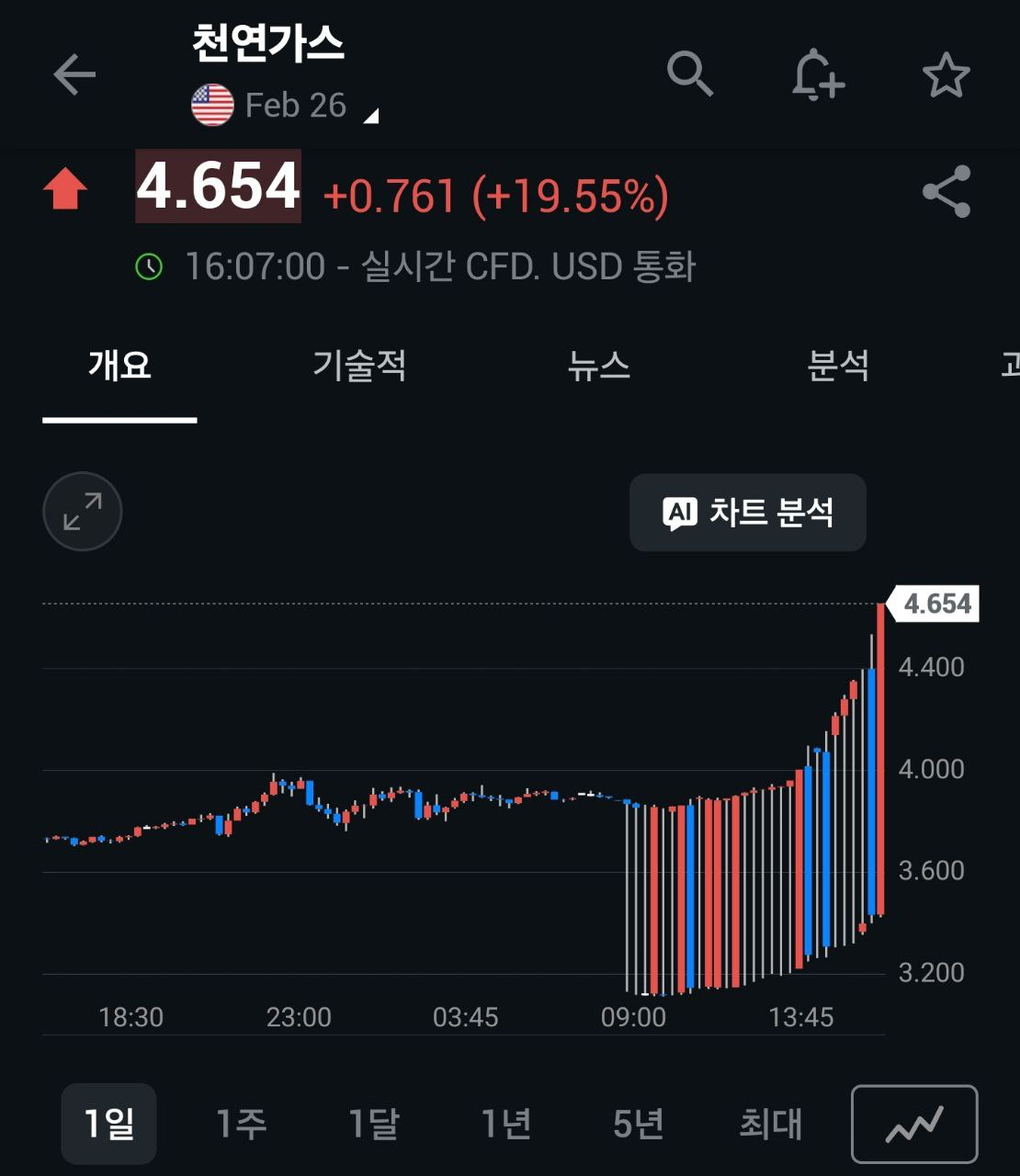Image resolution: width=1020 pixels, height=1176 pixels.
Task: Open AI 차트 분석
Action: [747, 513]
